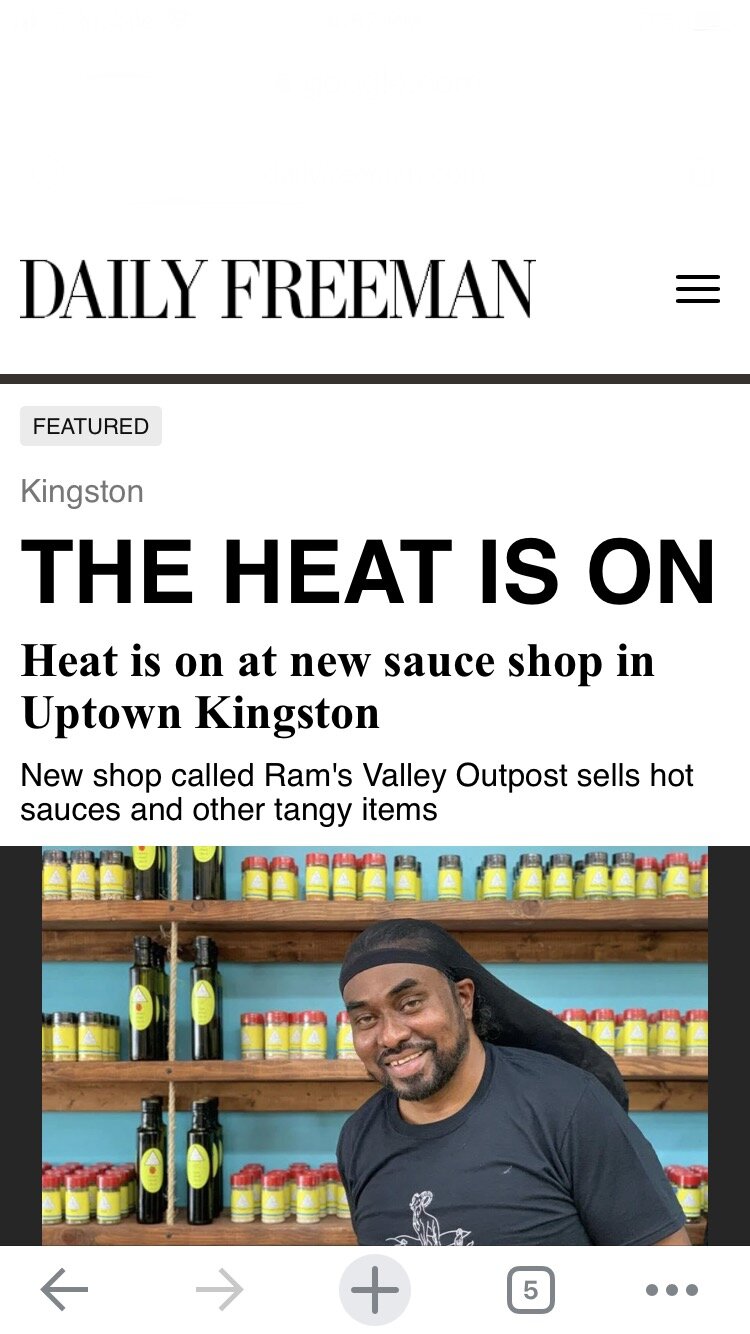Open a new browser tab

click(x=375, y=1290)
